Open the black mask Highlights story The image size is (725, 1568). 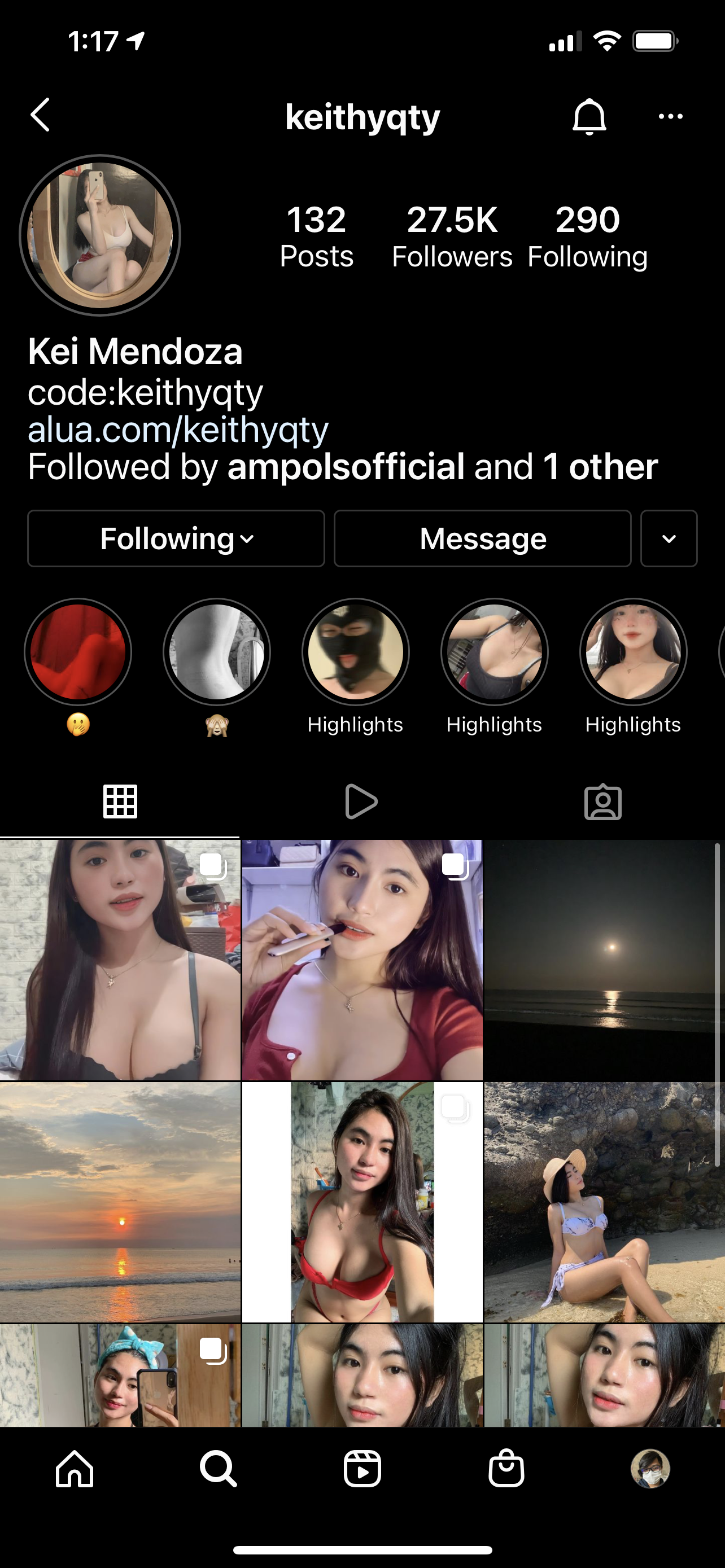[356, 652]
